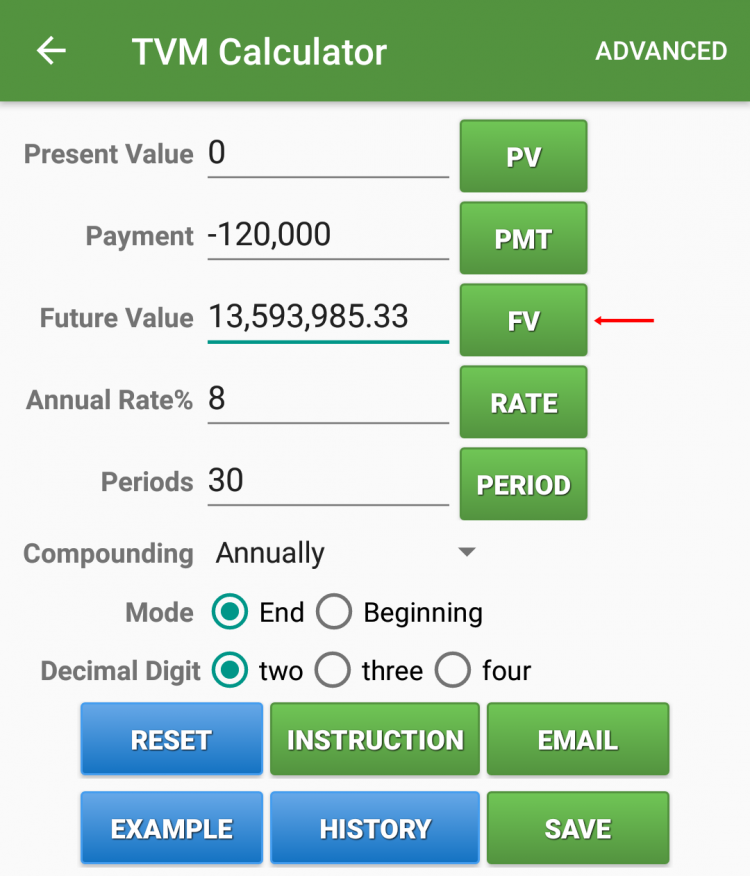The height and width of the screenshot is (876, 750).
Task: Select End payment mode
Action: [229, 612]
